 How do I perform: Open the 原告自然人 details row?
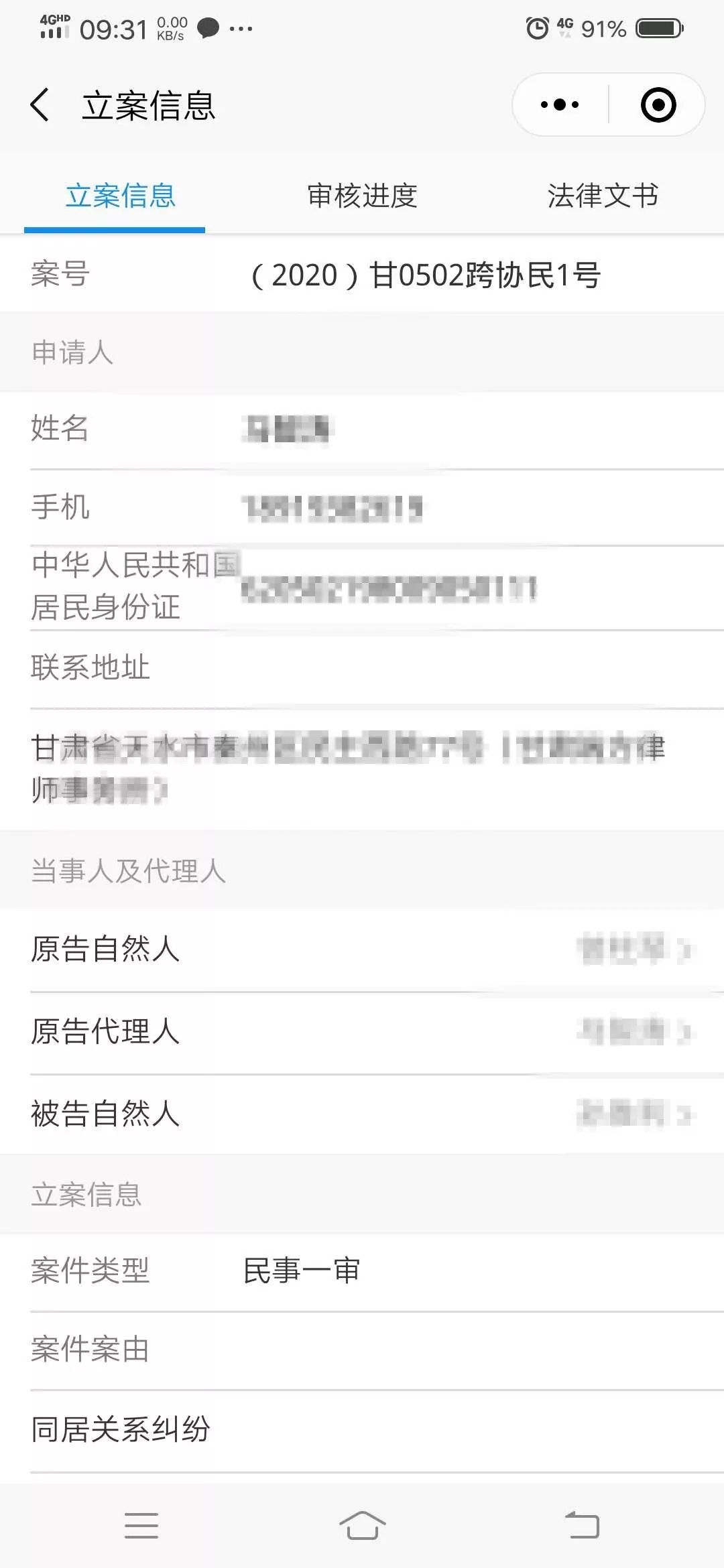click(362, 950)
